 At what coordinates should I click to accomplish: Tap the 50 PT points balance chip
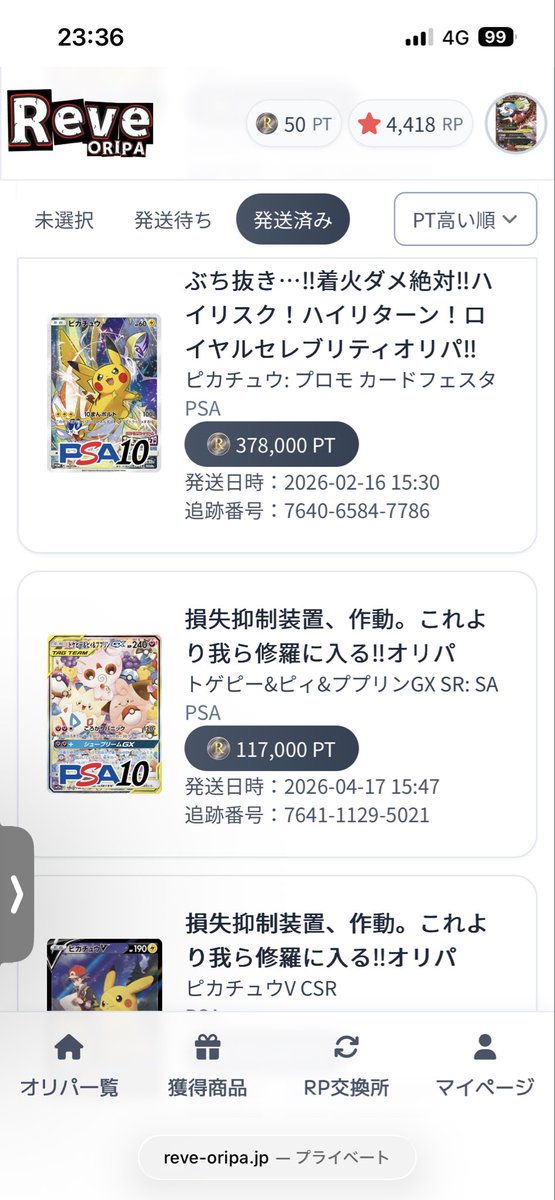point(293,124)
